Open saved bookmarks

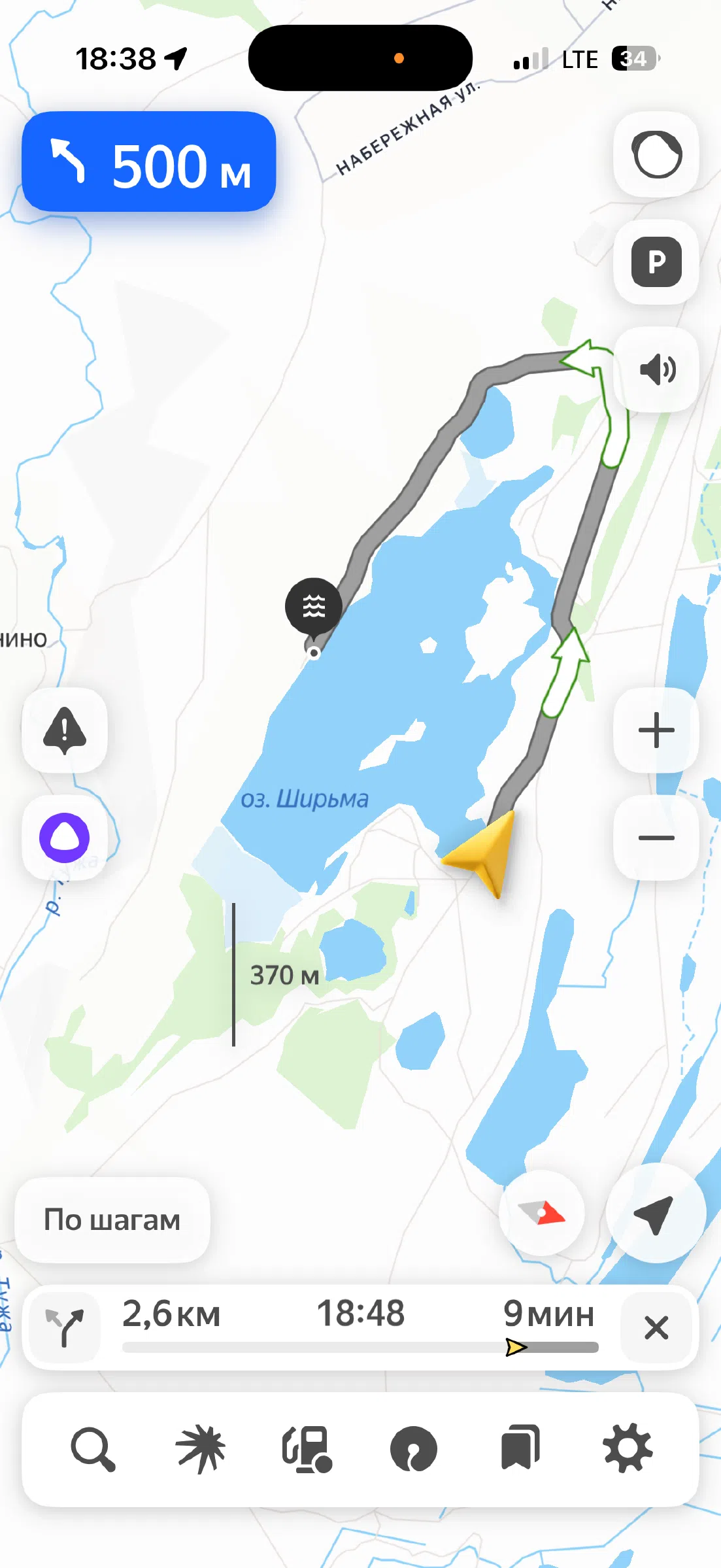click(520, 1448)
